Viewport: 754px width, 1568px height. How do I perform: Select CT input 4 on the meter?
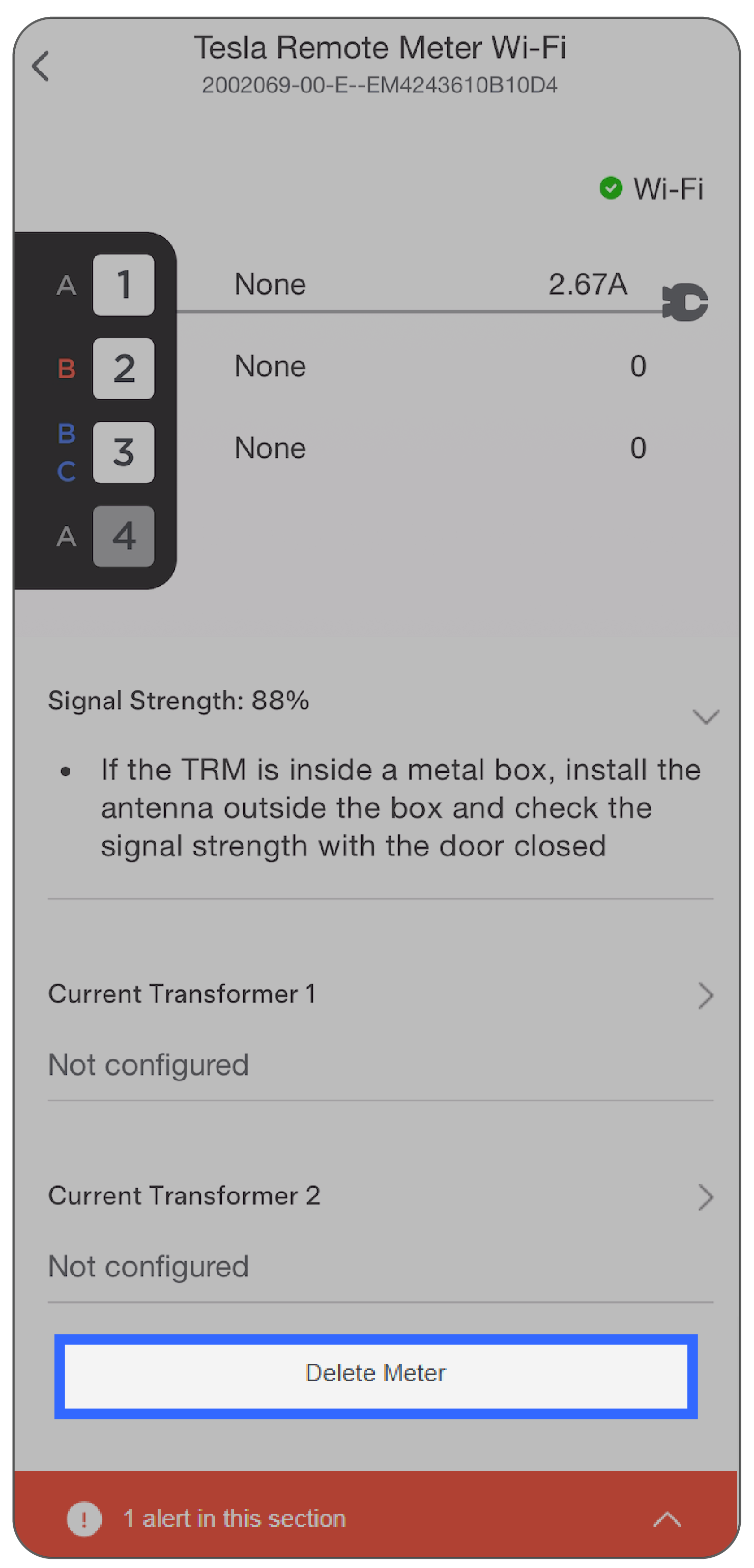click(124, 536)
